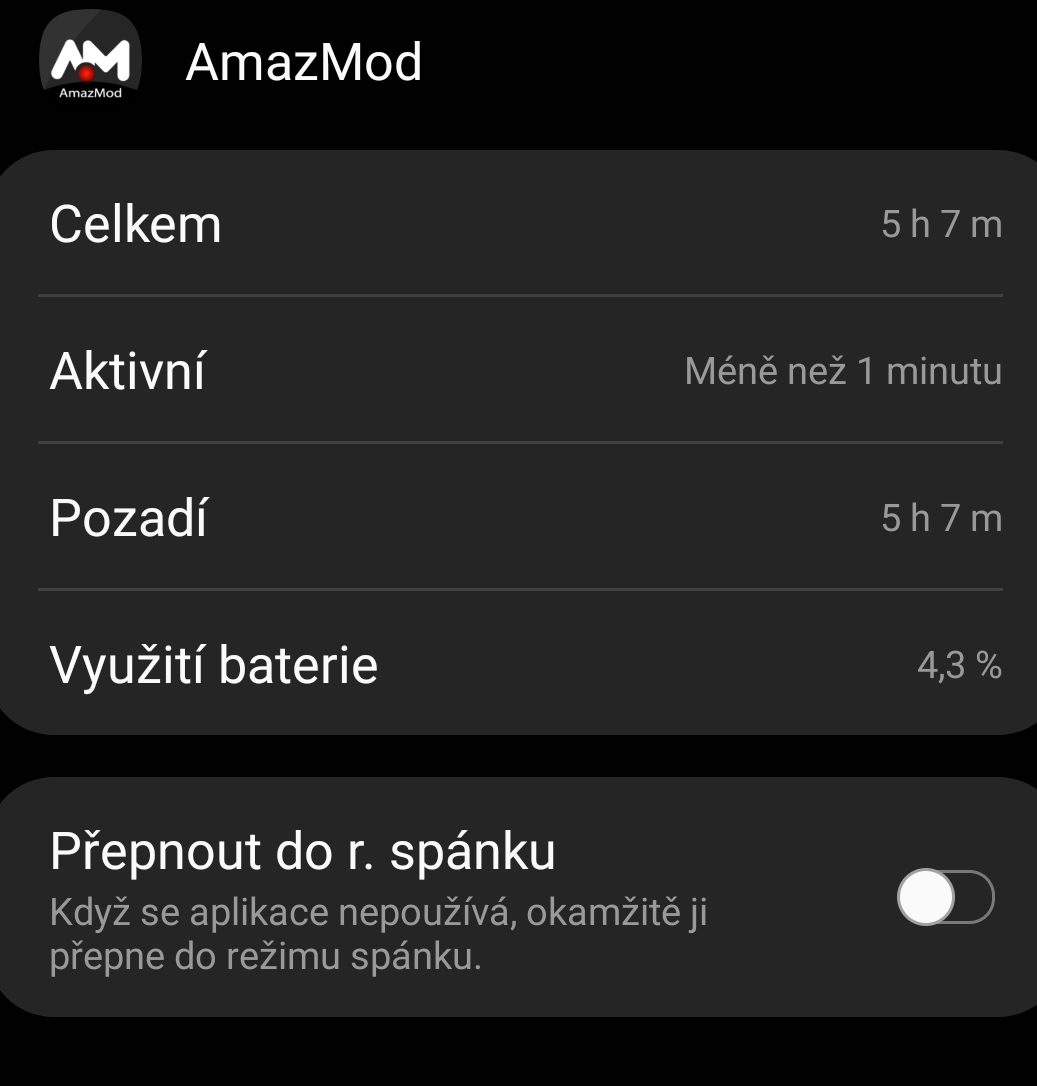The width and height of the screenshot is (1037, 1086).
Task: Tap the Pozadí row
Action: point(518,517)
